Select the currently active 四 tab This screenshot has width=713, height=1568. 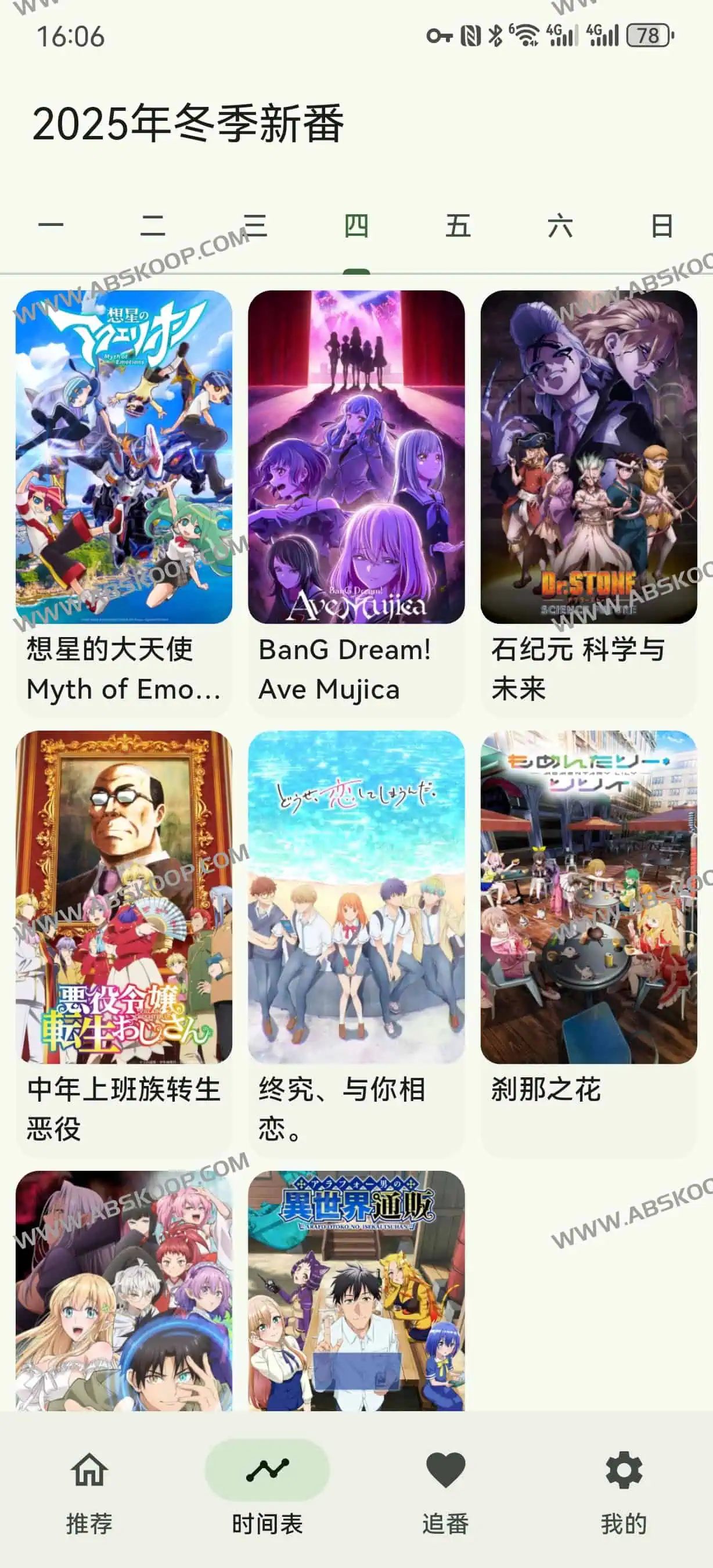(355, 228)
